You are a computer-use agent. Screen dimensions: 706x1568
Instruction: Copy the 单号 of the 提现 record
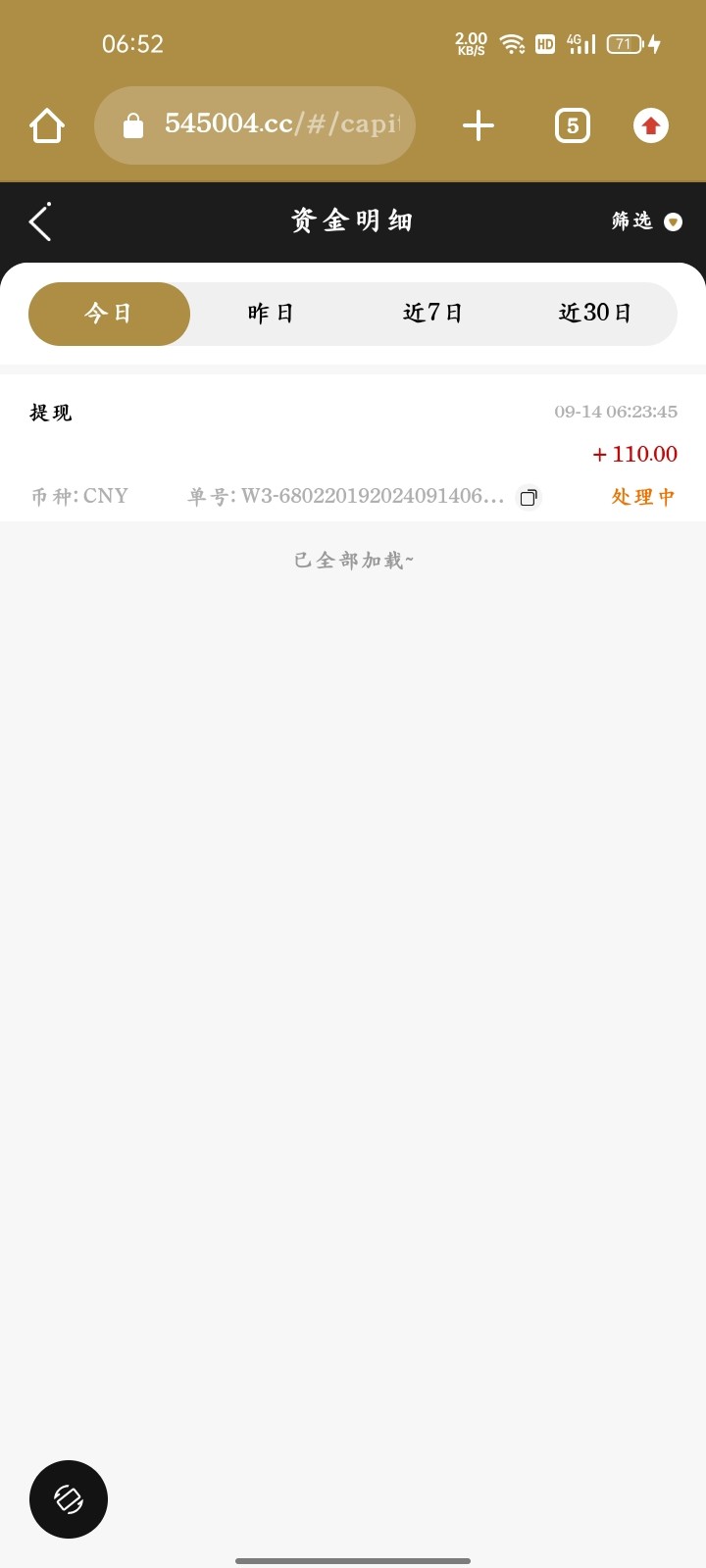[x=529, y=498]
